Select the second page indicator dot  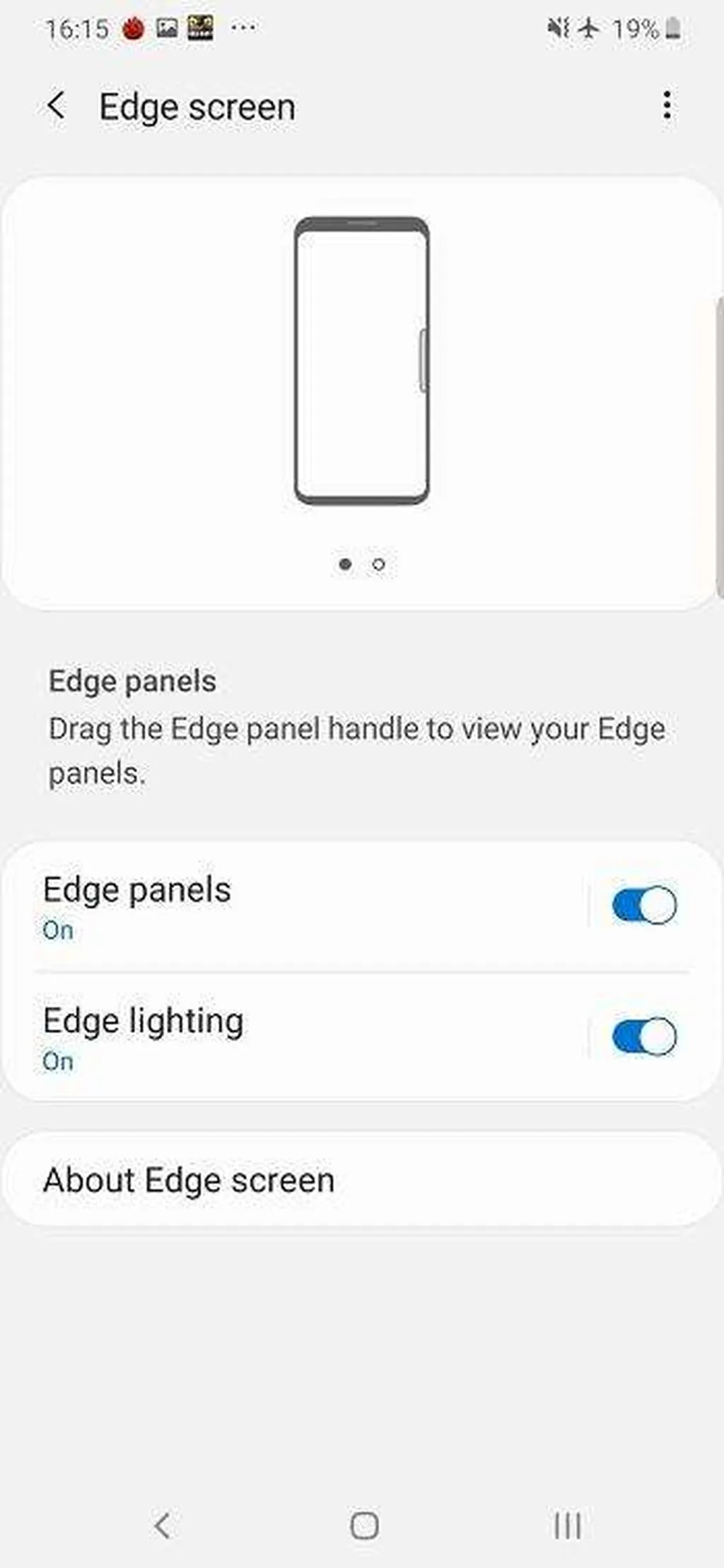click(379, 564)
